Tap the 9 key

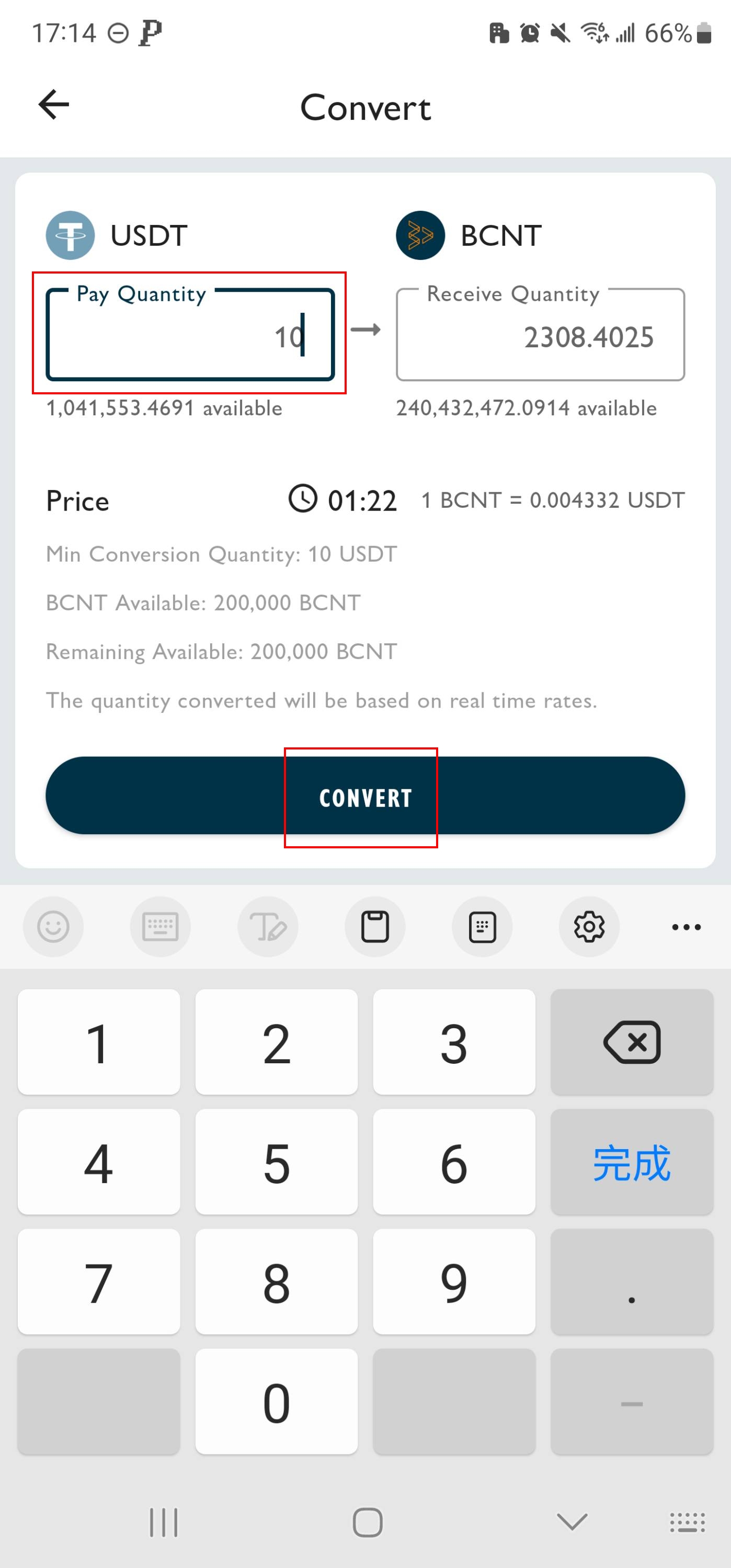click(x=454, y=1282)
